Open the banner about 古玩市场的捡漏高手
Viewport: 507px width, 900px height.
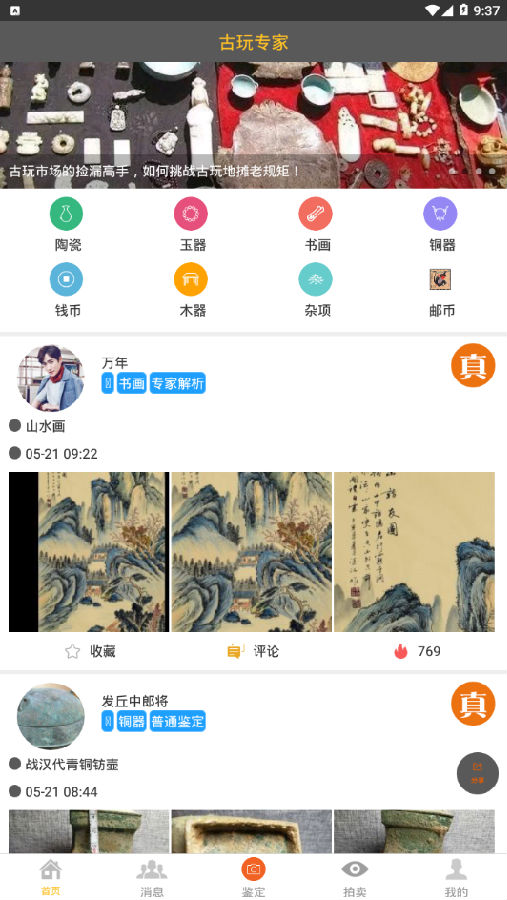coord(253,125)
